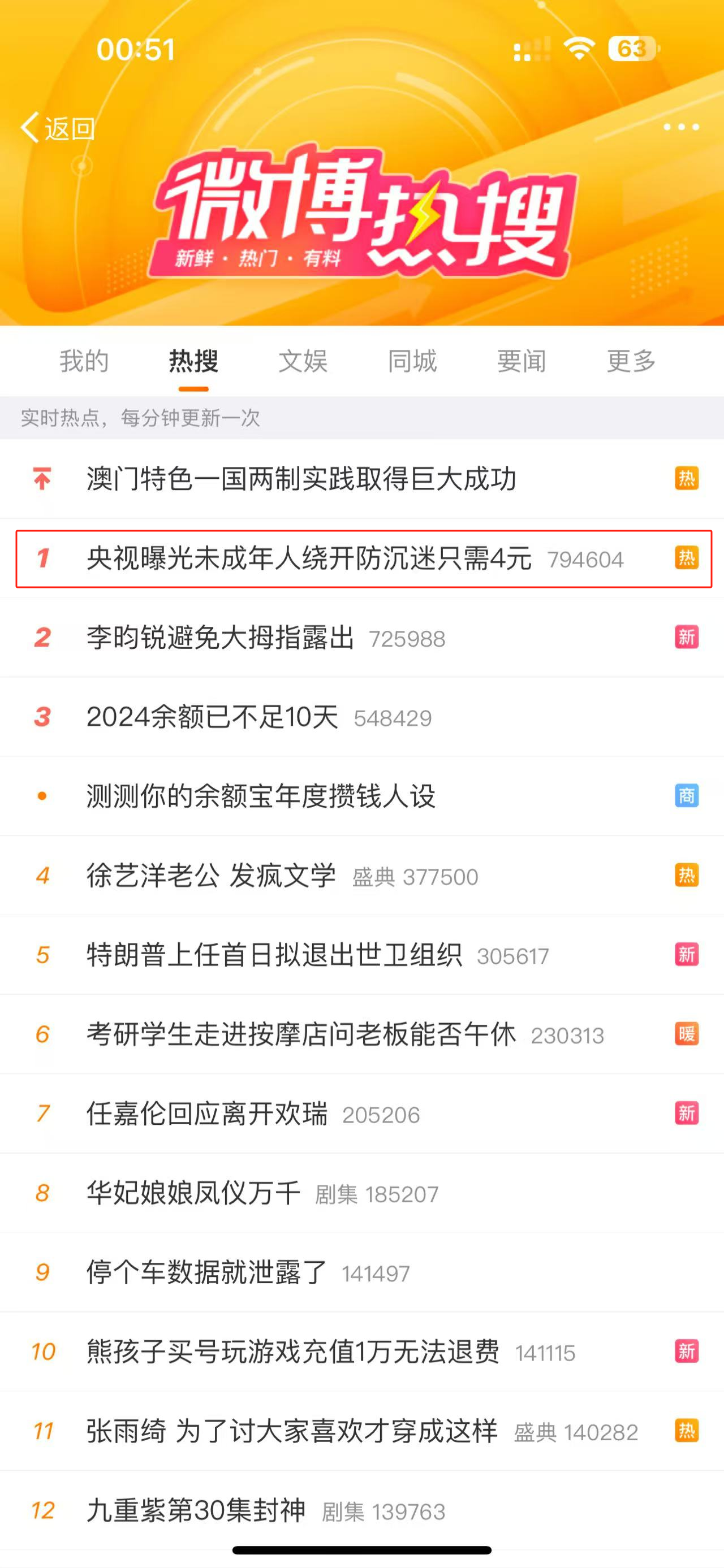
Task: Open the 更多 tab
Action: pyautogui.click(x=631, y=361)
